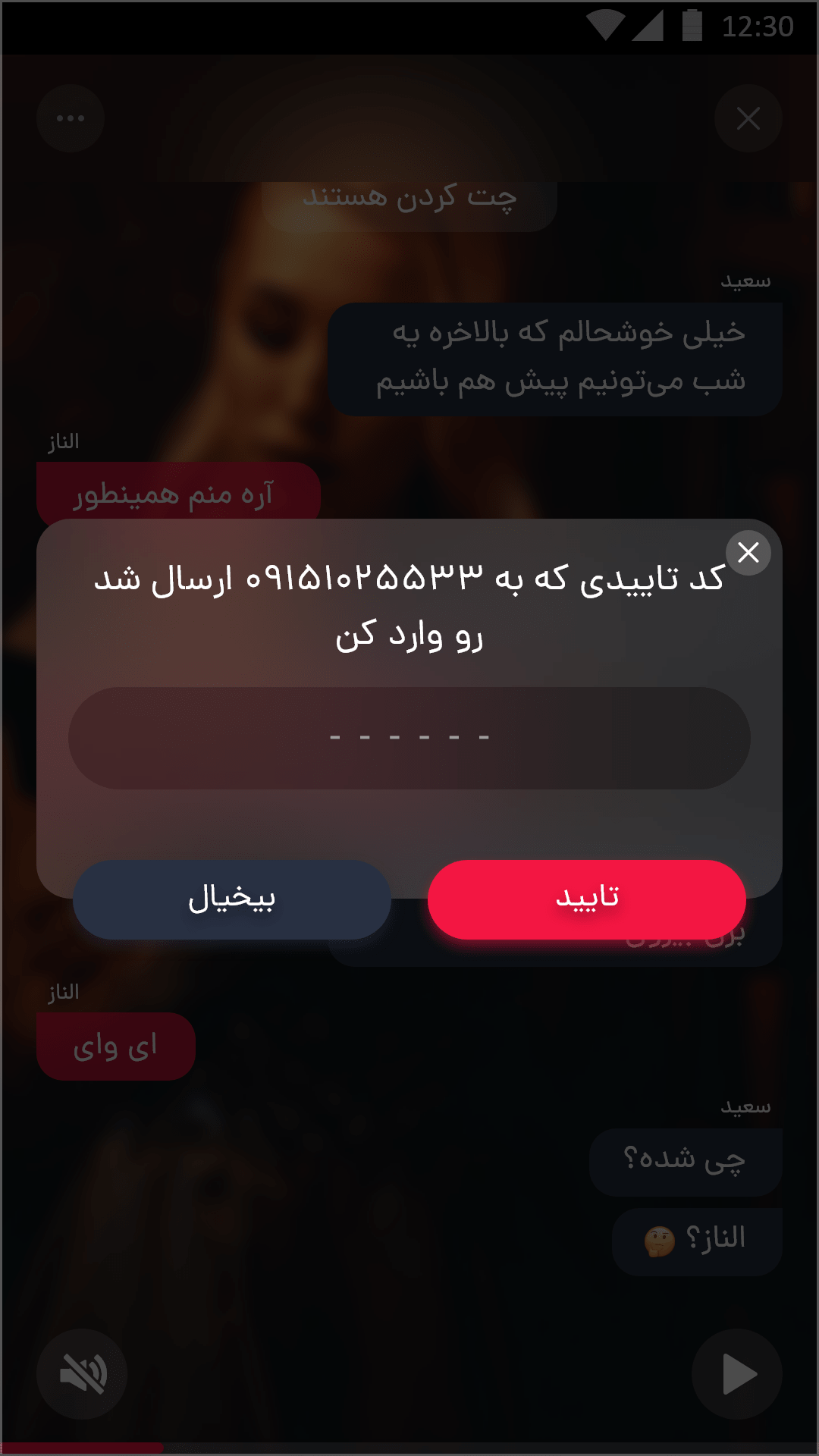
Task: Close the chat story screen
Action: [748, 118]
